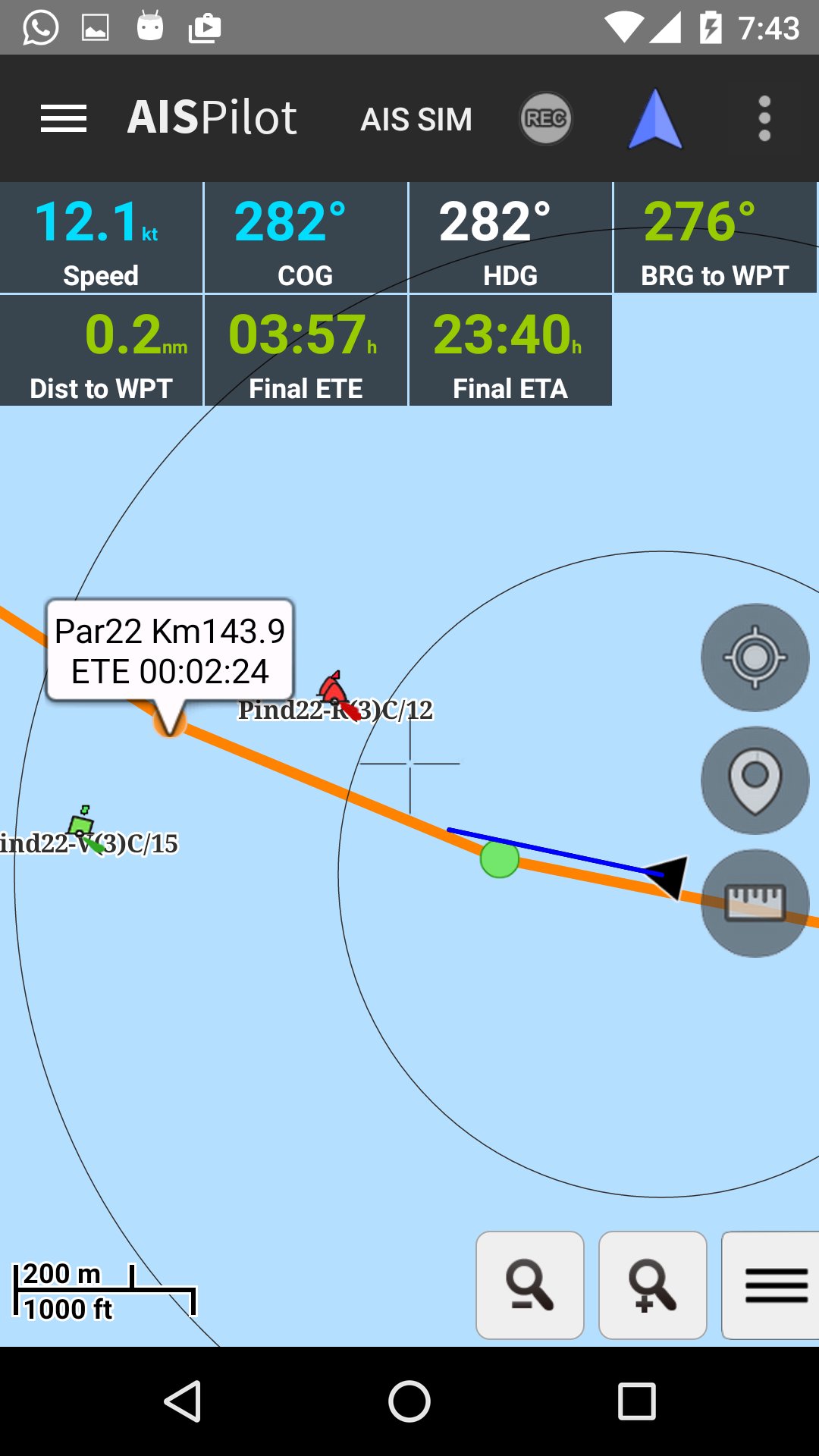Go back with the system back button

tap(183, 1401)
